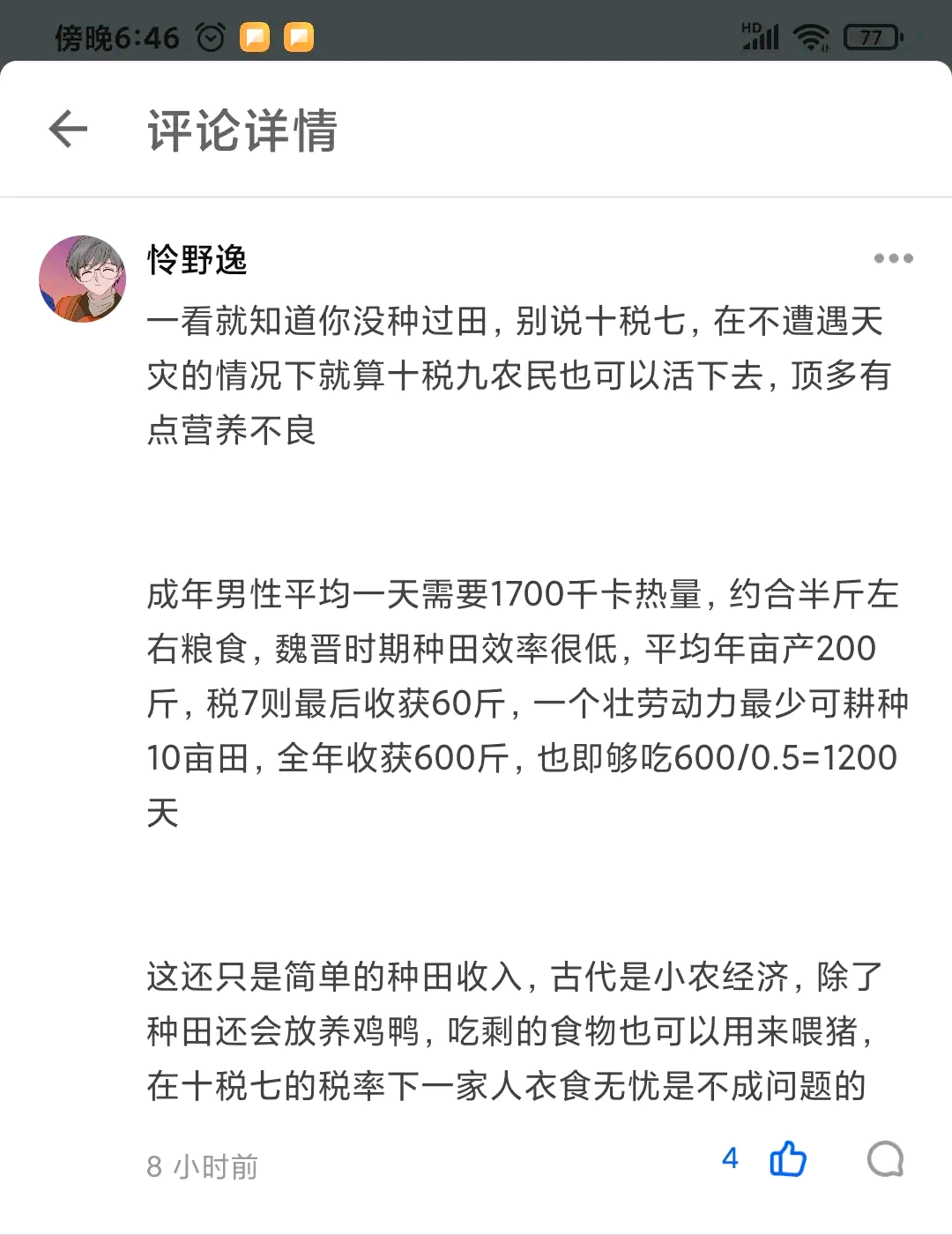Like 怜野逸's comment
Image resolution: width=952 pixels, height=1235 pixels.
pyautogui.click(x=787, y=1158)
